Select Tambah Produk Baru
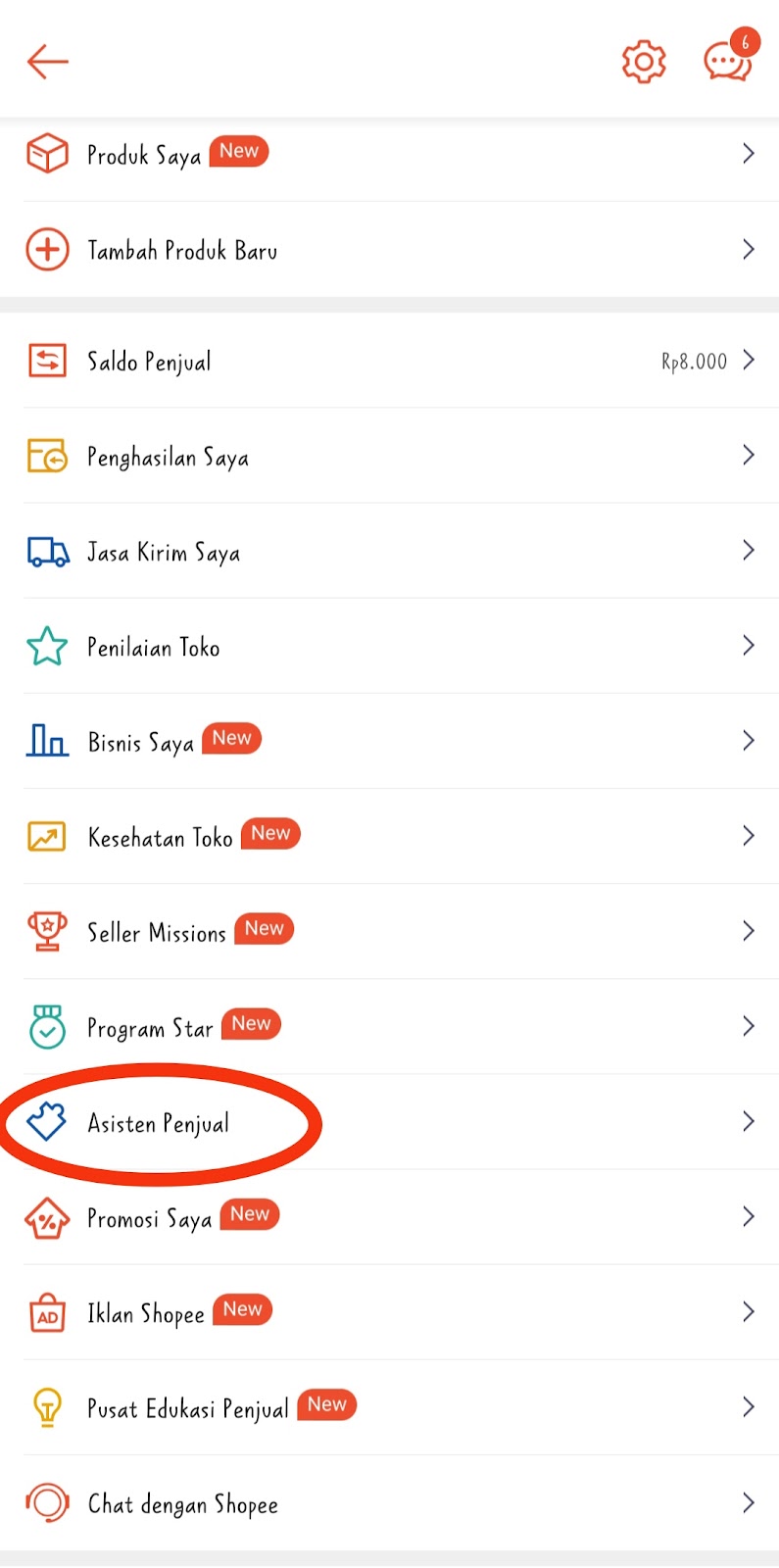Screen dimensions: 779x1568 [390, 249]
